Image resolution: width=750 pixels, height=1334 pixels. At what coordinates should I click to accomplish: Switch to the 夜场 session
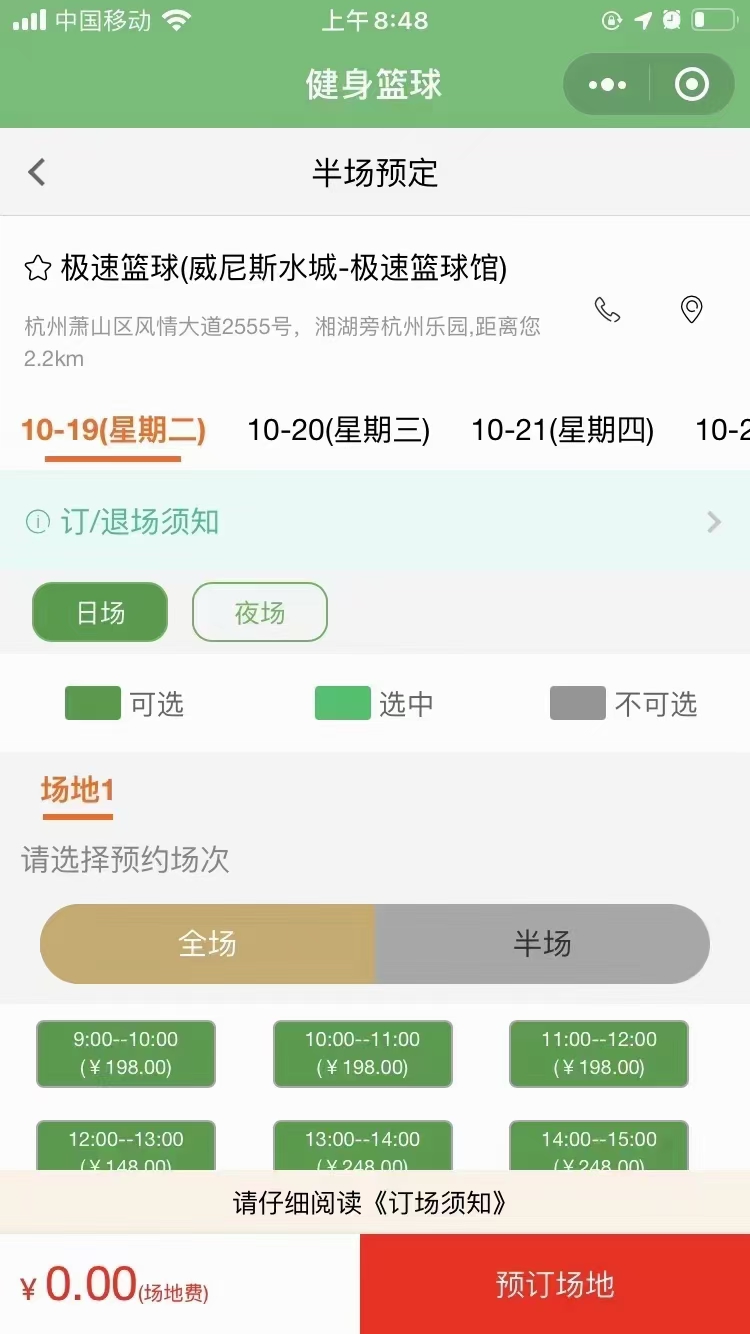coord(259,612)
